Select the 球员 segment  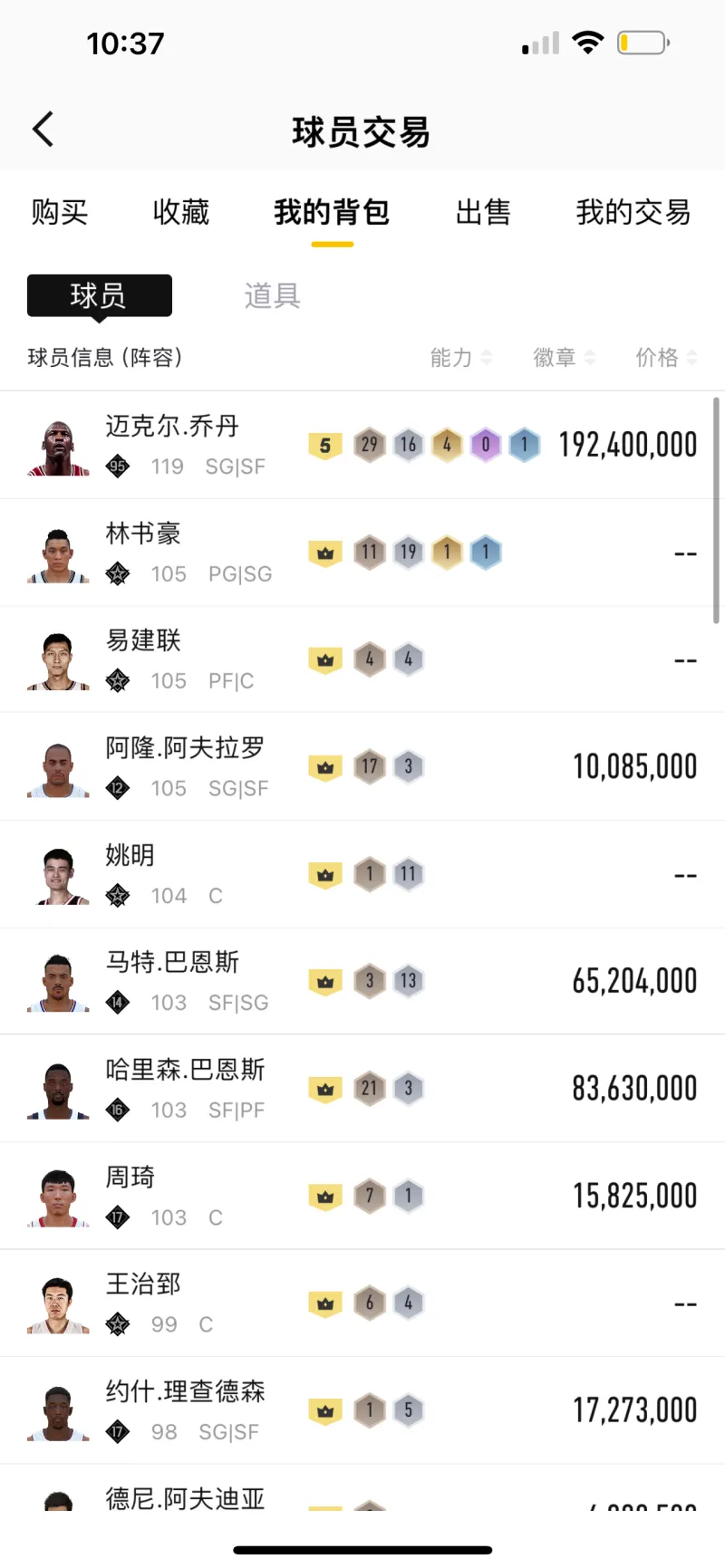100,295
